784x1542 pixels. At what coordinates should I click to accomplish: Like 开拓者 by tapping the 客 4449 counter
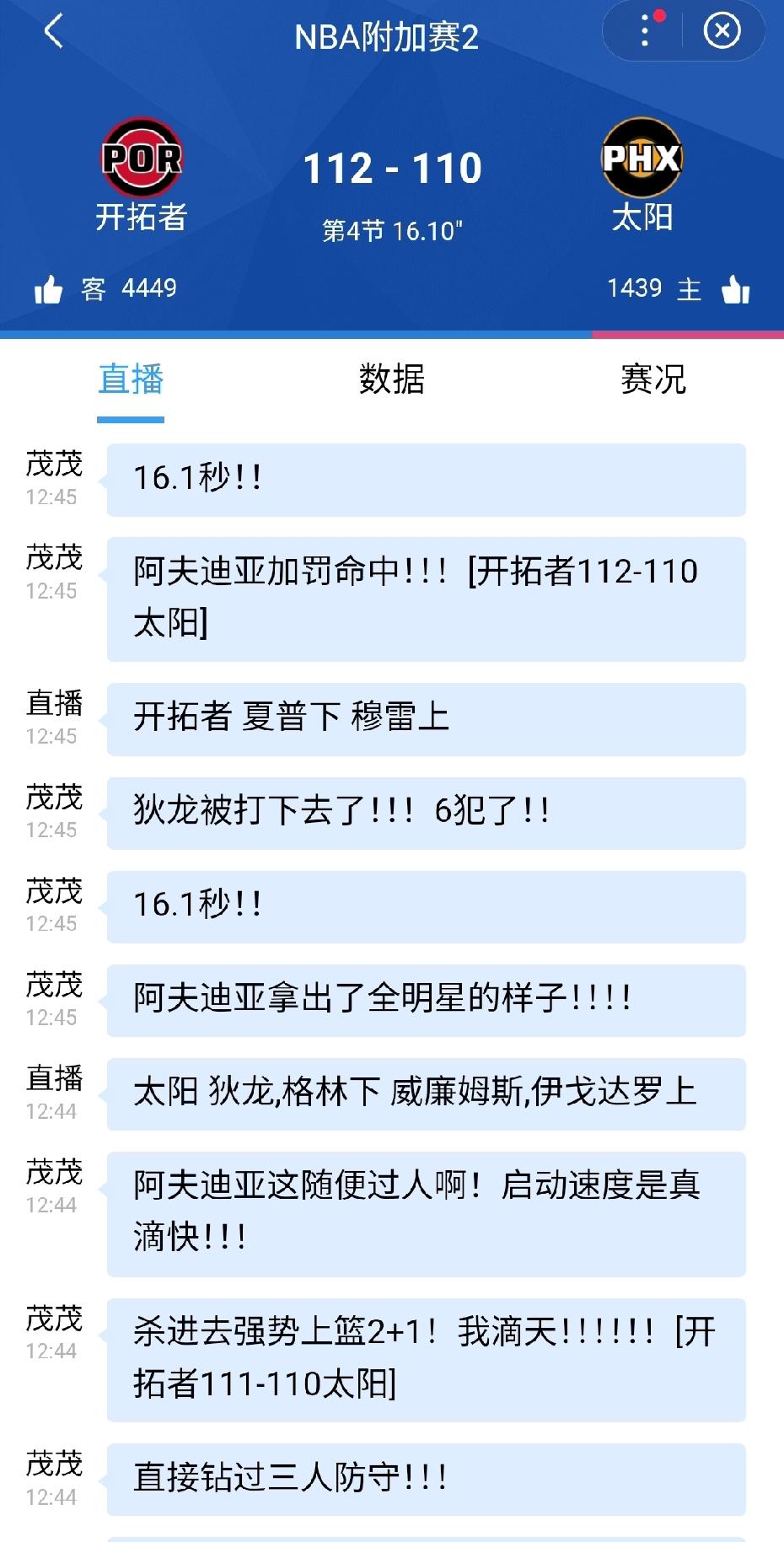point(131,288)
